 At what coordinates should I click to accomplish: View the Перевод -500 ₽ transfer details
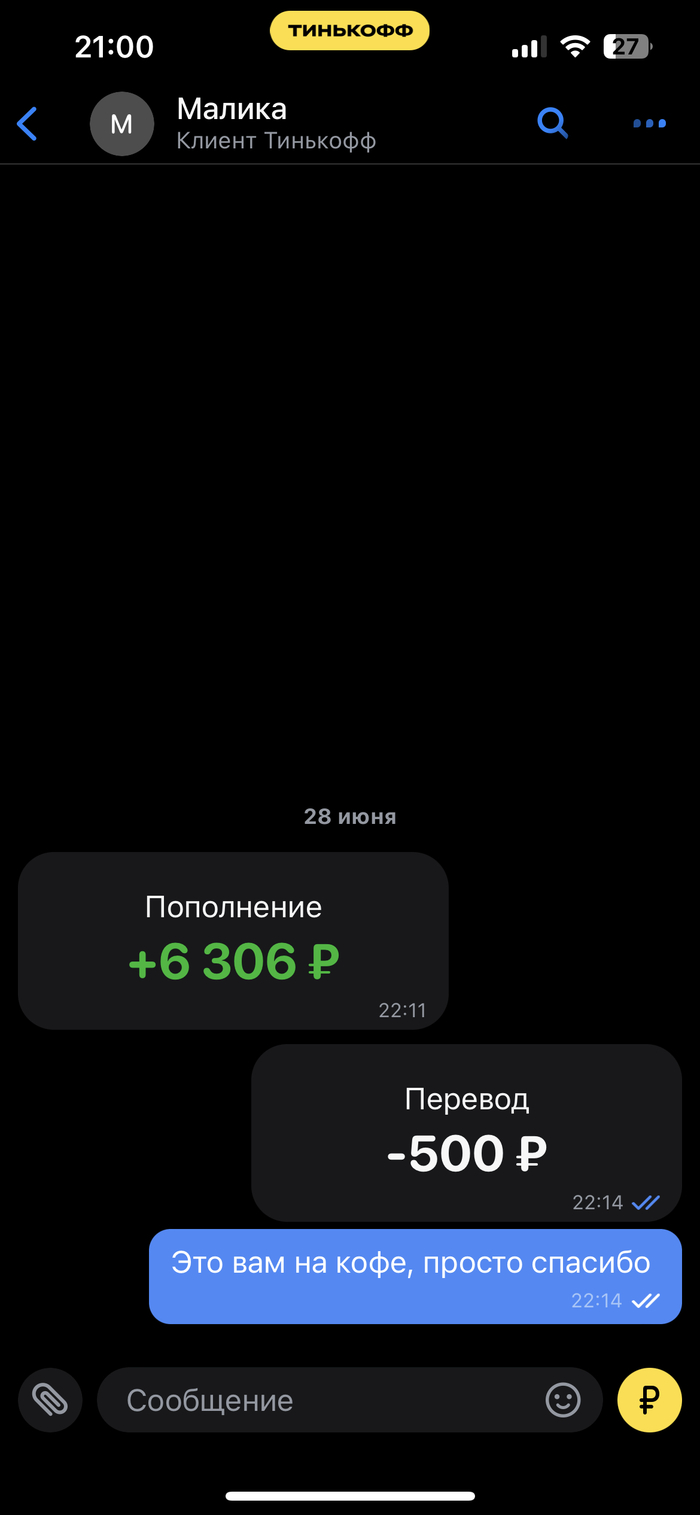[466, 1132]
